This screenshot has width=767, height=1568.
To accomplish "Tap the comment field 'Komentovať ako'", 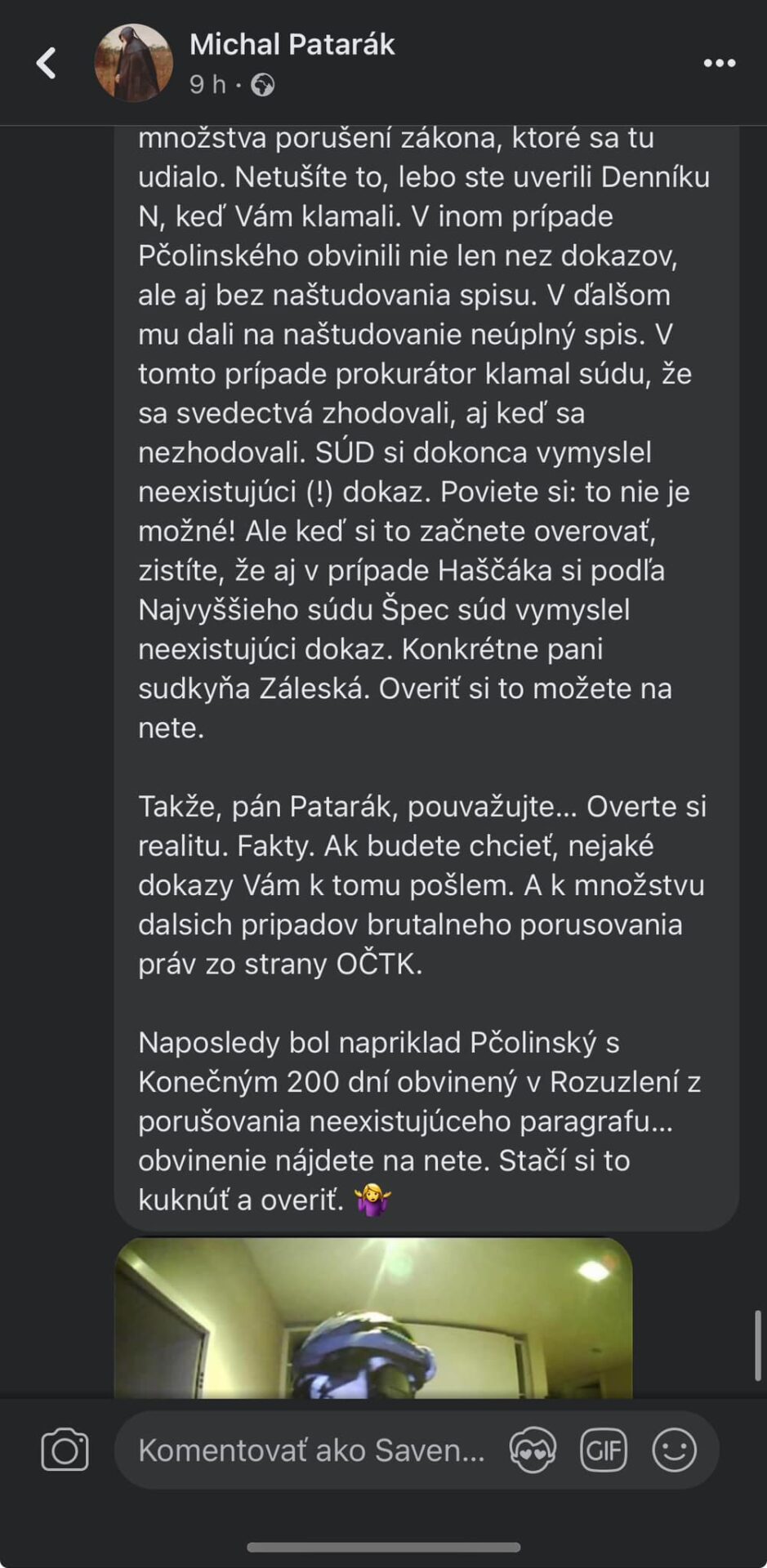I will pos(310,1450).
